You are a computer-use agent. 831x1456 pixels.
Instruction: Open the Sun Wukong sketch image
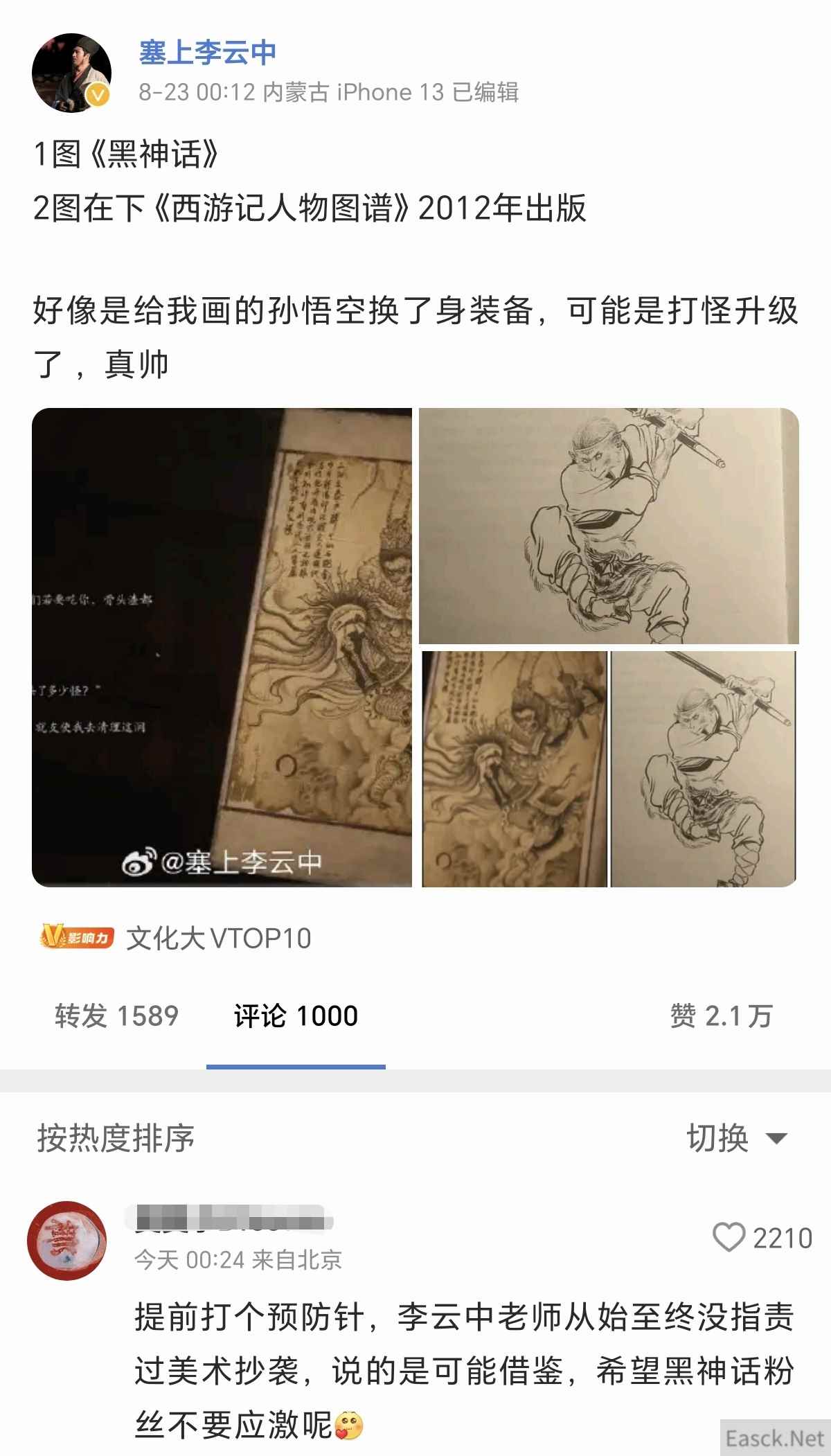[x=609, y=526]
